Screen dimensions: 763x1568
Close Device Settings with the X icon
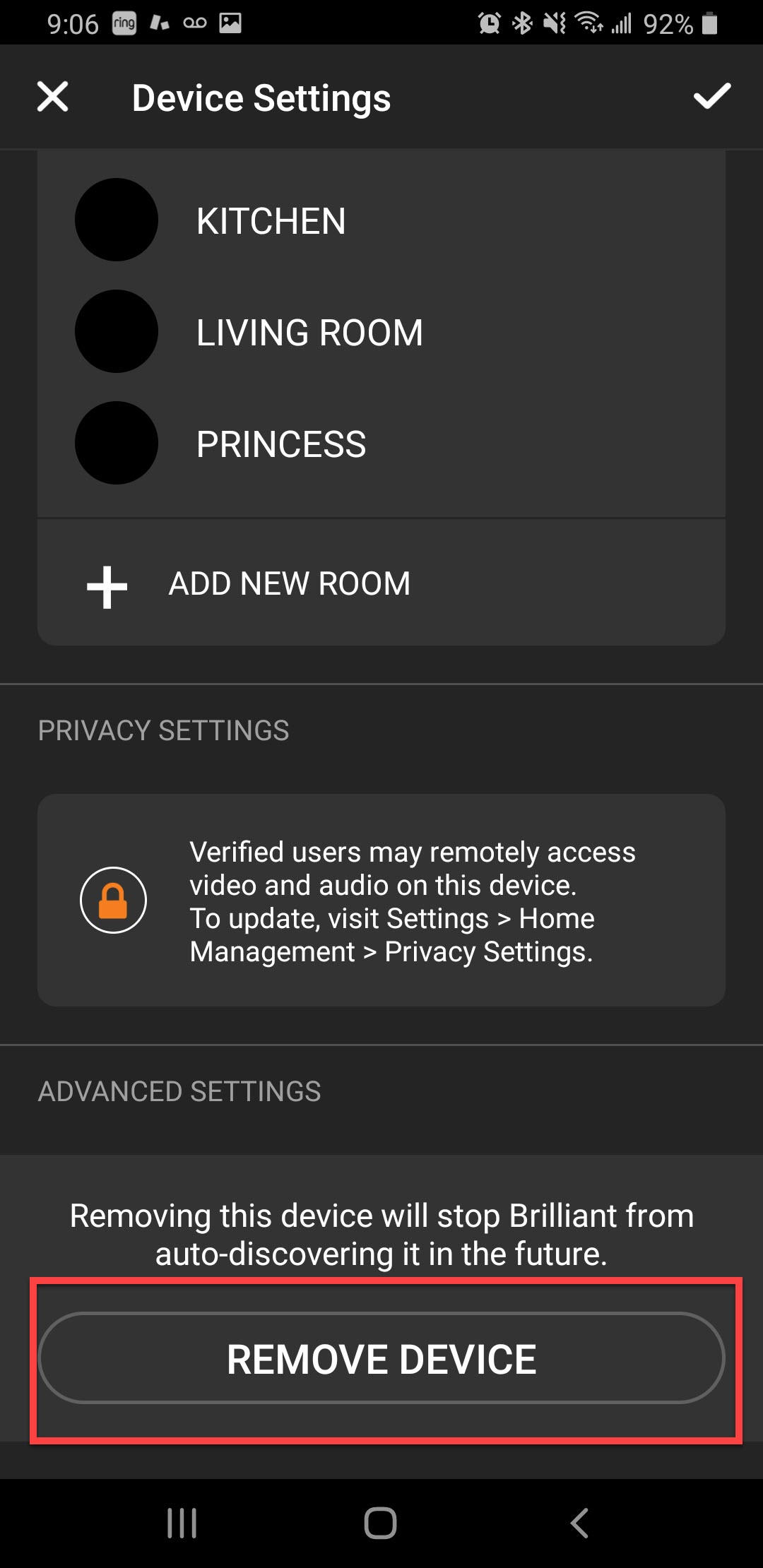pyautogui.click(x=53, y=97)
